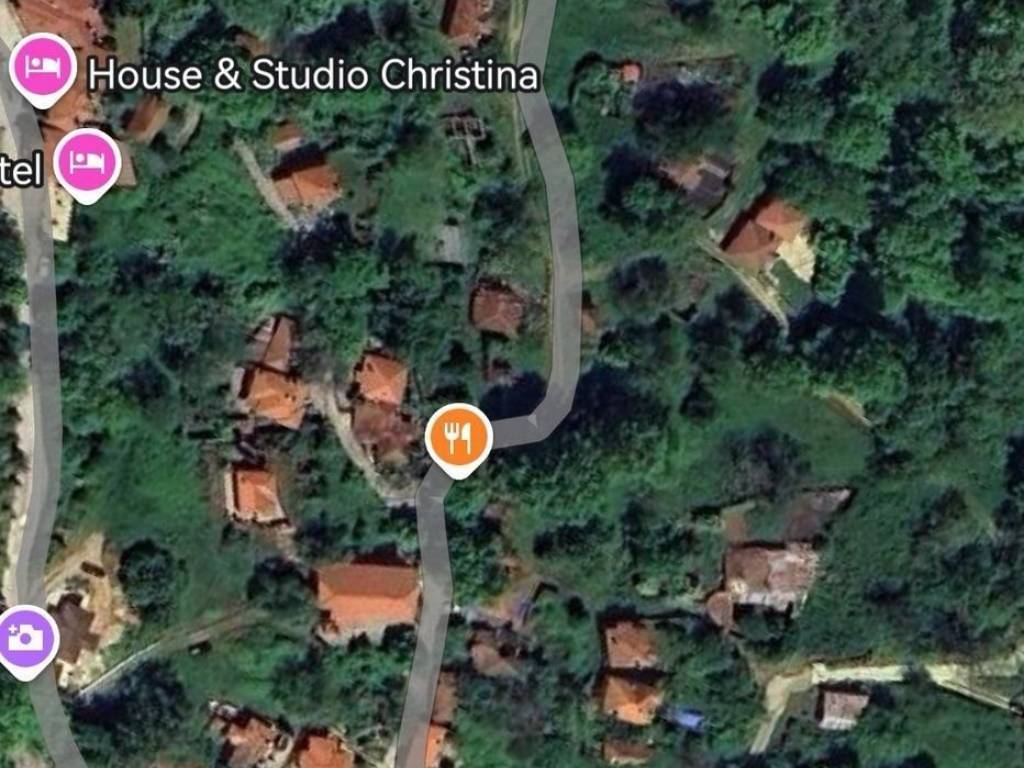The image size is (1024, 768).
Task: Open the pink hotel pin beside 'tel' label
Action: pyautogui.click(x=88, y=162)
